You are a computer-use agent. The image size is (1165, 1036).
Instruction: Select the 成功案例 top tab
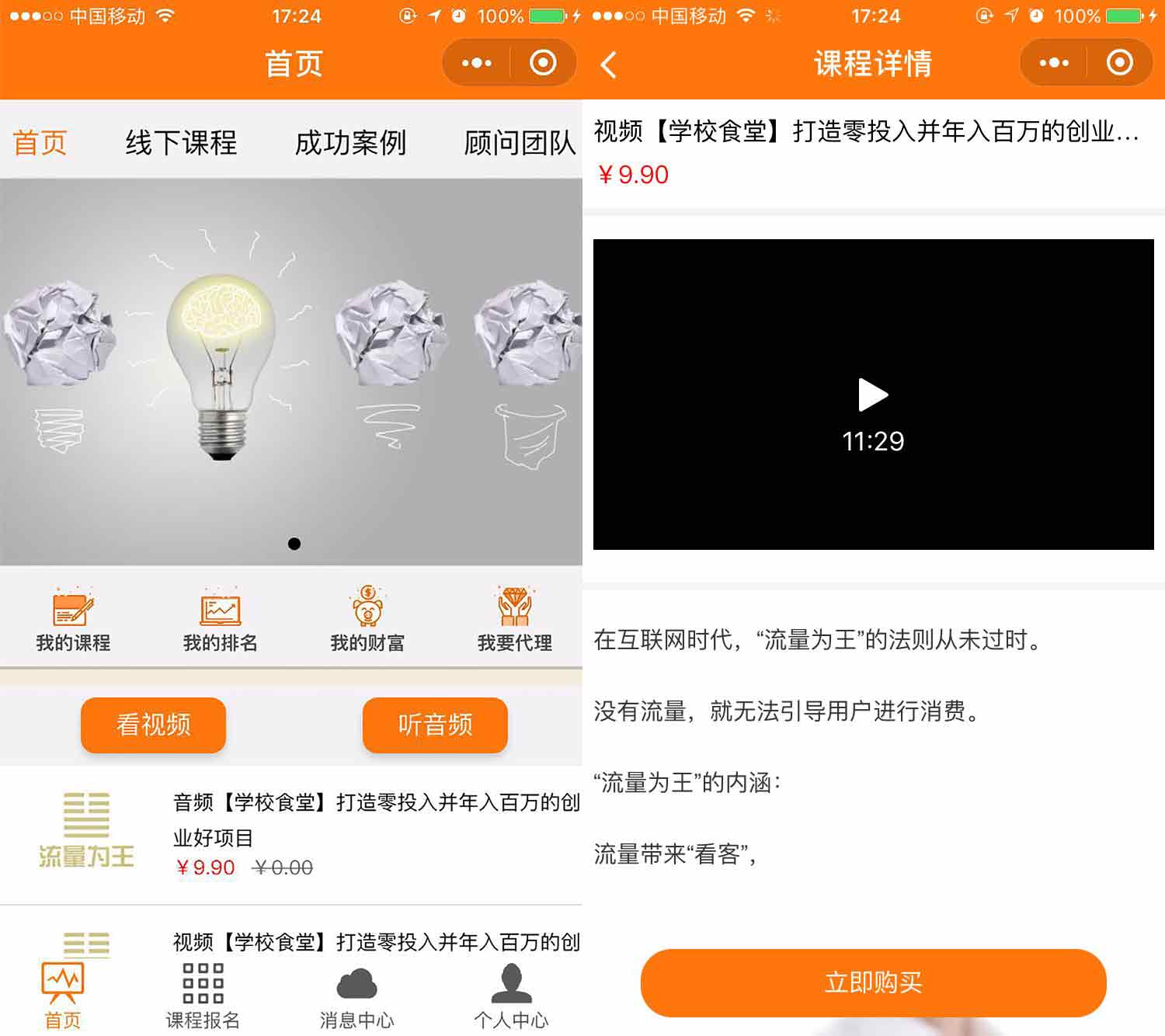pyautogui.click(x=350, y=143)
